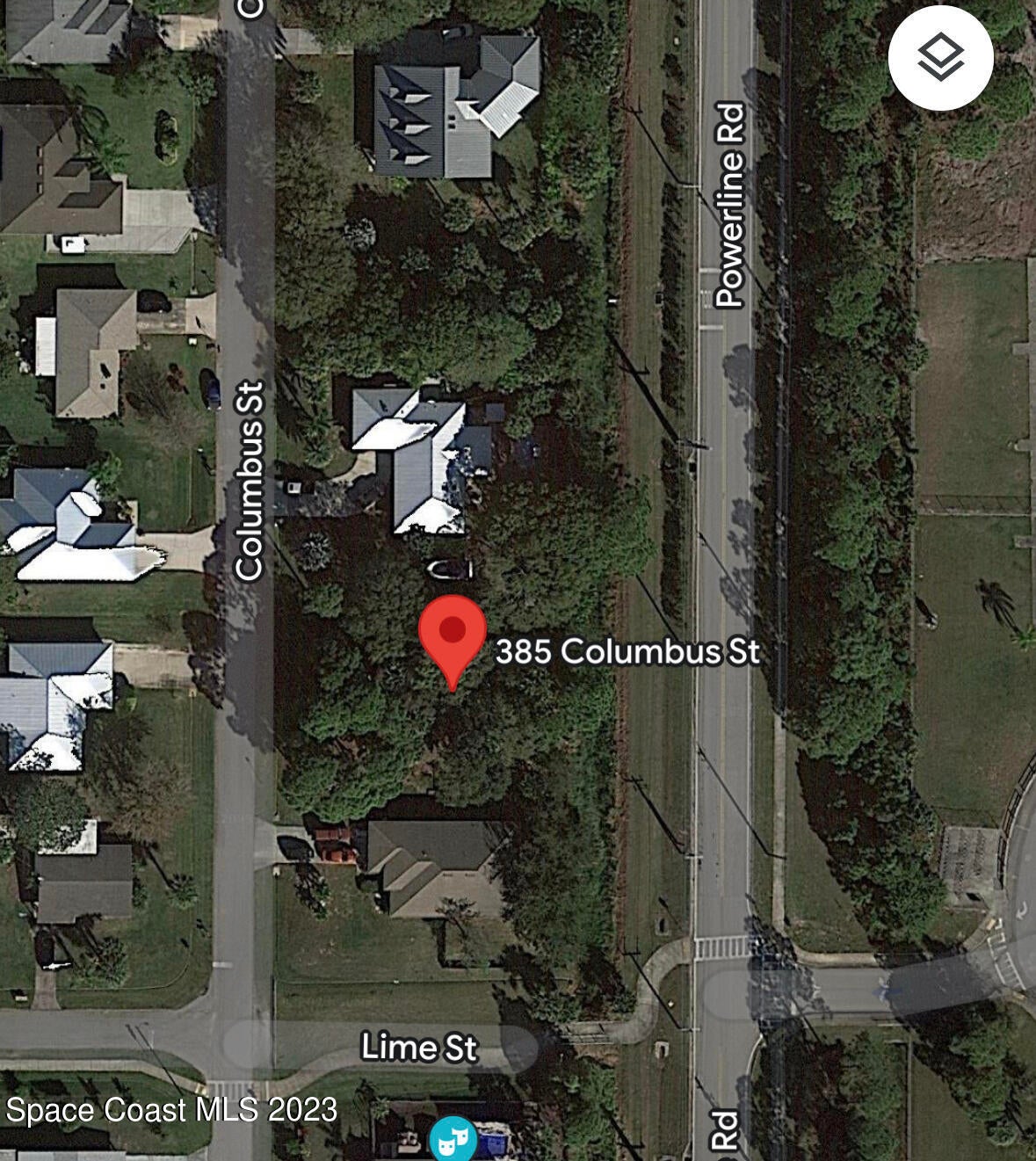This screenshot has height=1161, width=1036.
Task: Open the theater place marker below Lime St
Action: click(x=453, y=1140)
